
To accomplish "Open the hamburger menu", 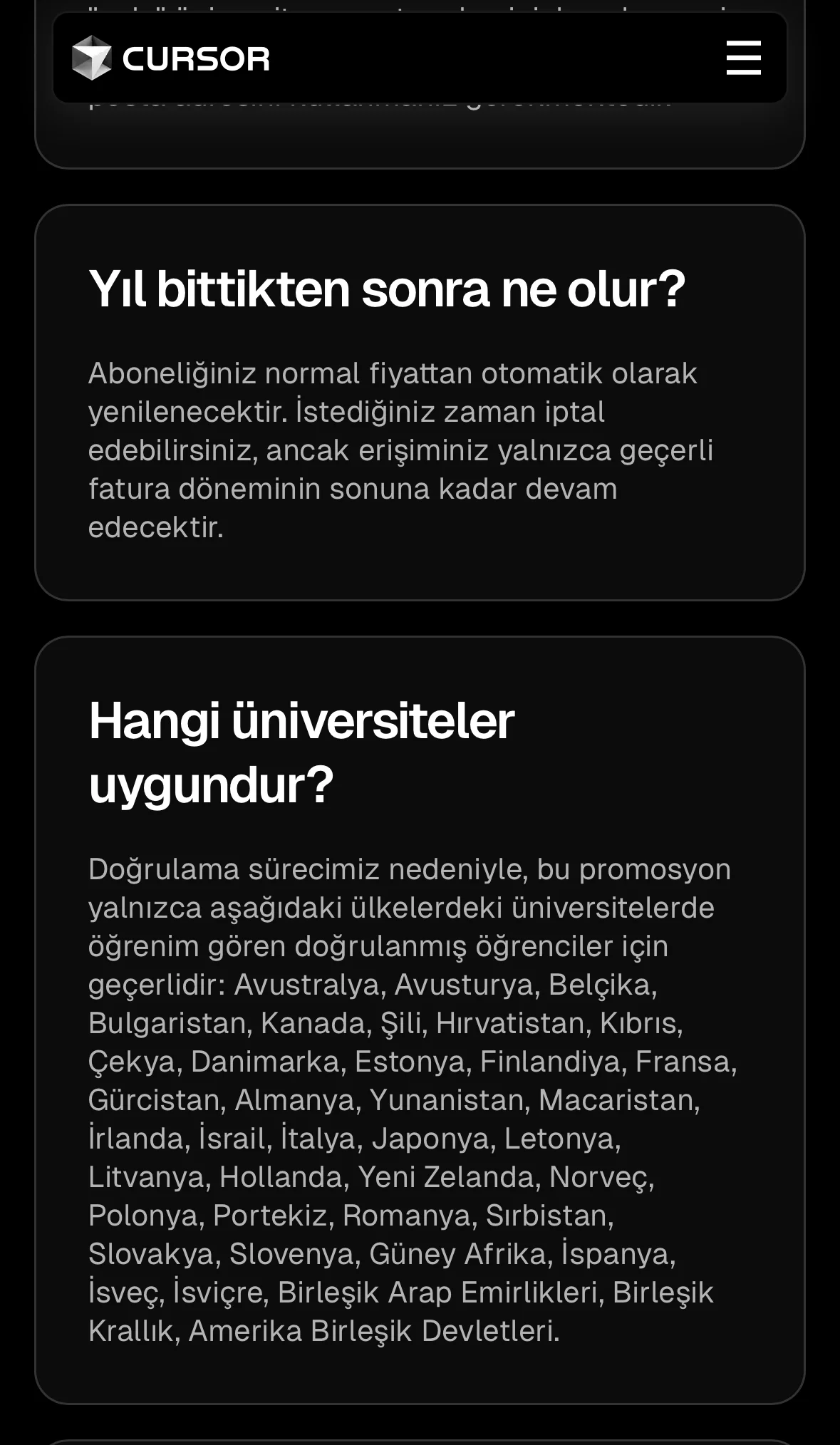I will coord(743,58).
